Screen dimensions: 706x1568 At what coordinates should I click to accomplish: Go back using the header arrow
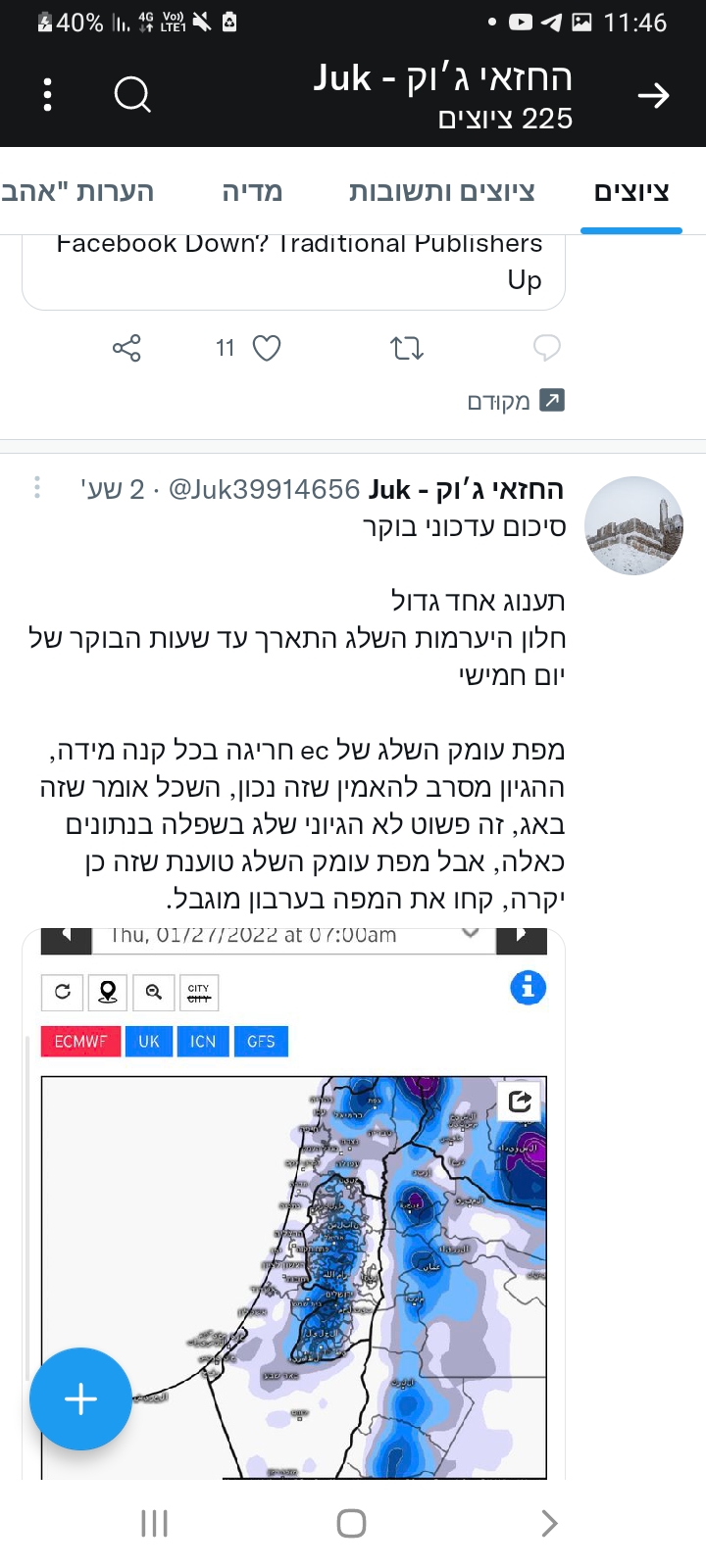point(653,95)
